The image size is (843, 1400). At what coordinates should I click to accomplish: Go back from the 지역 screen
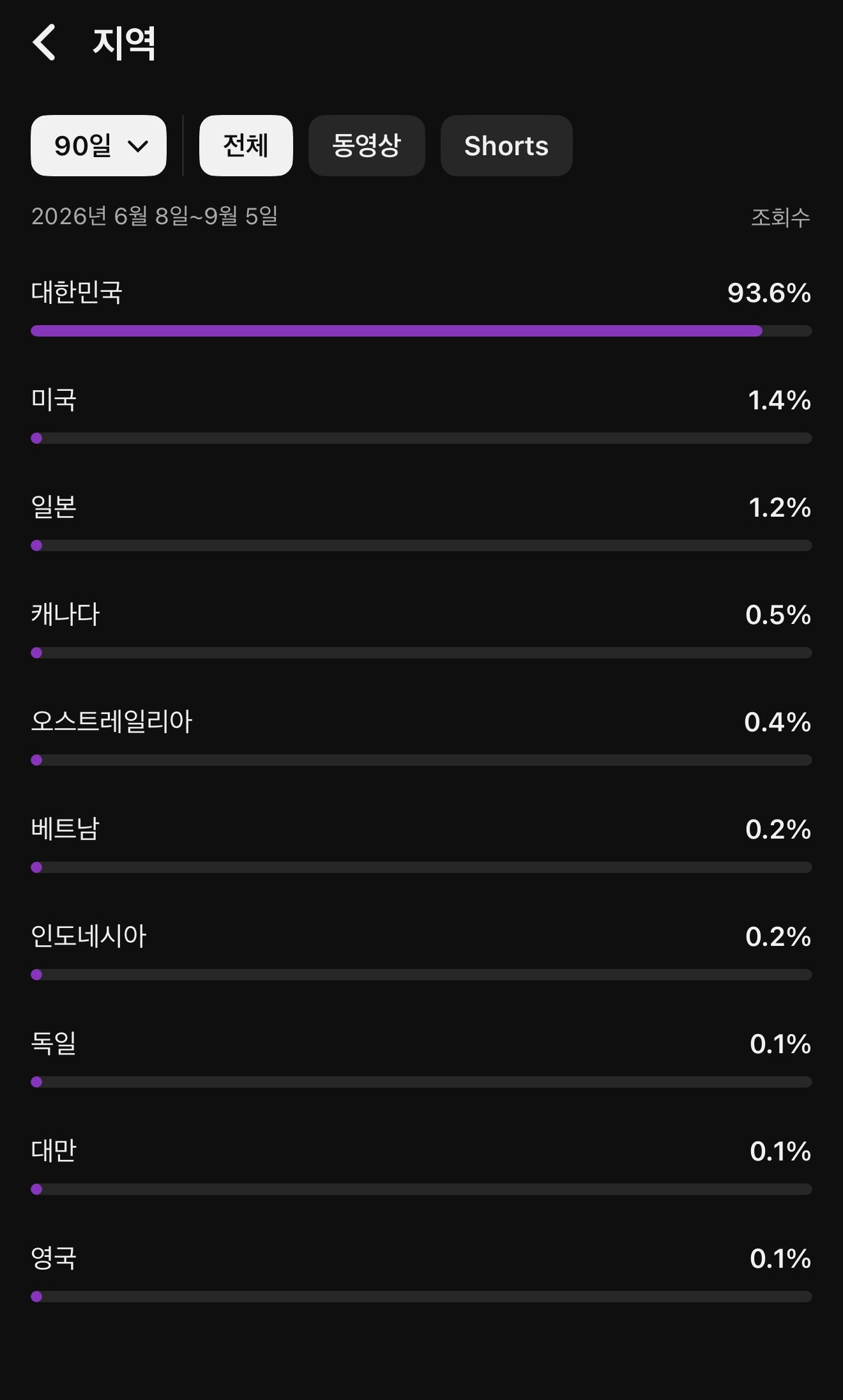coord(44,43)
